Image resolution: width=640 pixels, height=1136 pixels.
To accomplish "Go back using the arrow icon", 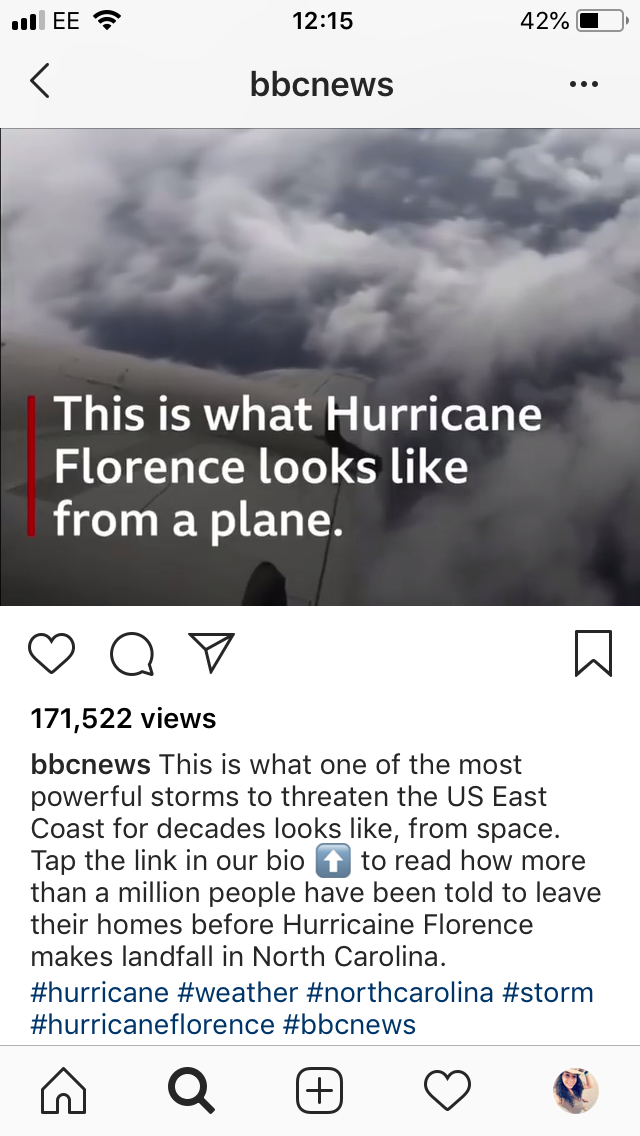I will point(40,82).
